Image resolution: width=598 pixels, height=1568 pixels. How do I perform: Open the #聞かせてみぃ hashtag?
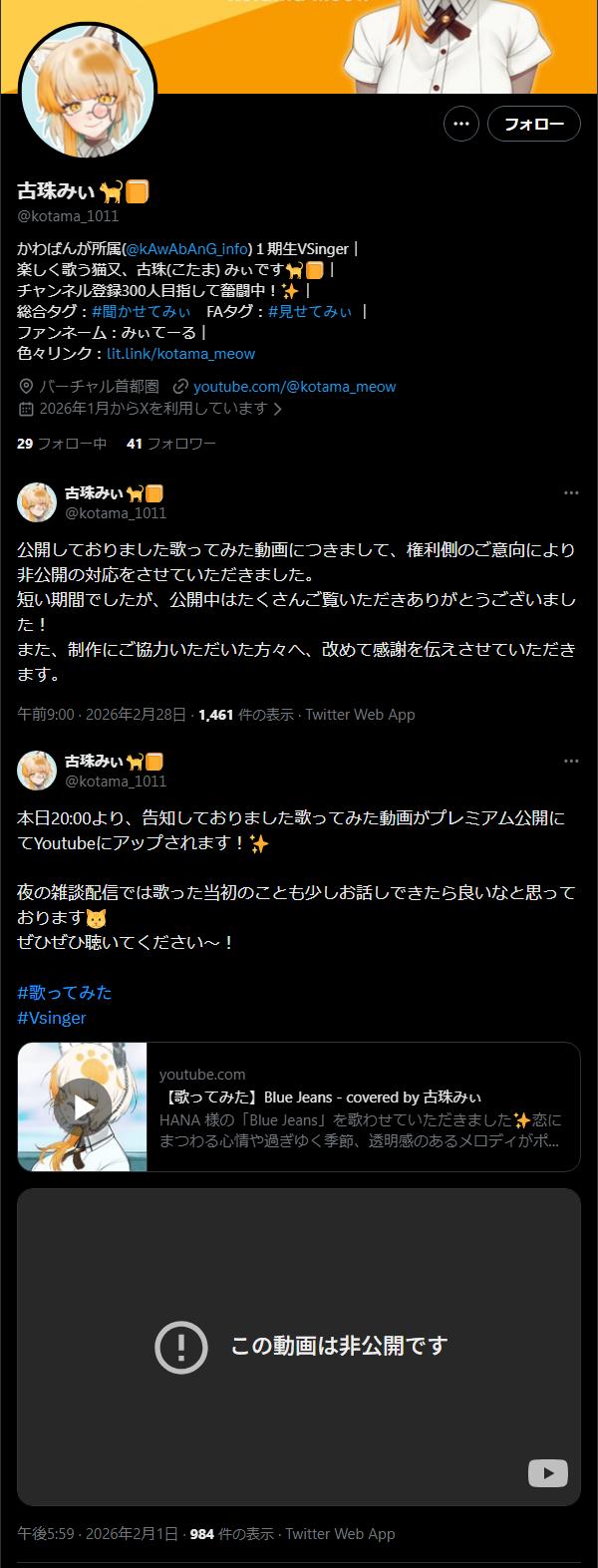141,311
